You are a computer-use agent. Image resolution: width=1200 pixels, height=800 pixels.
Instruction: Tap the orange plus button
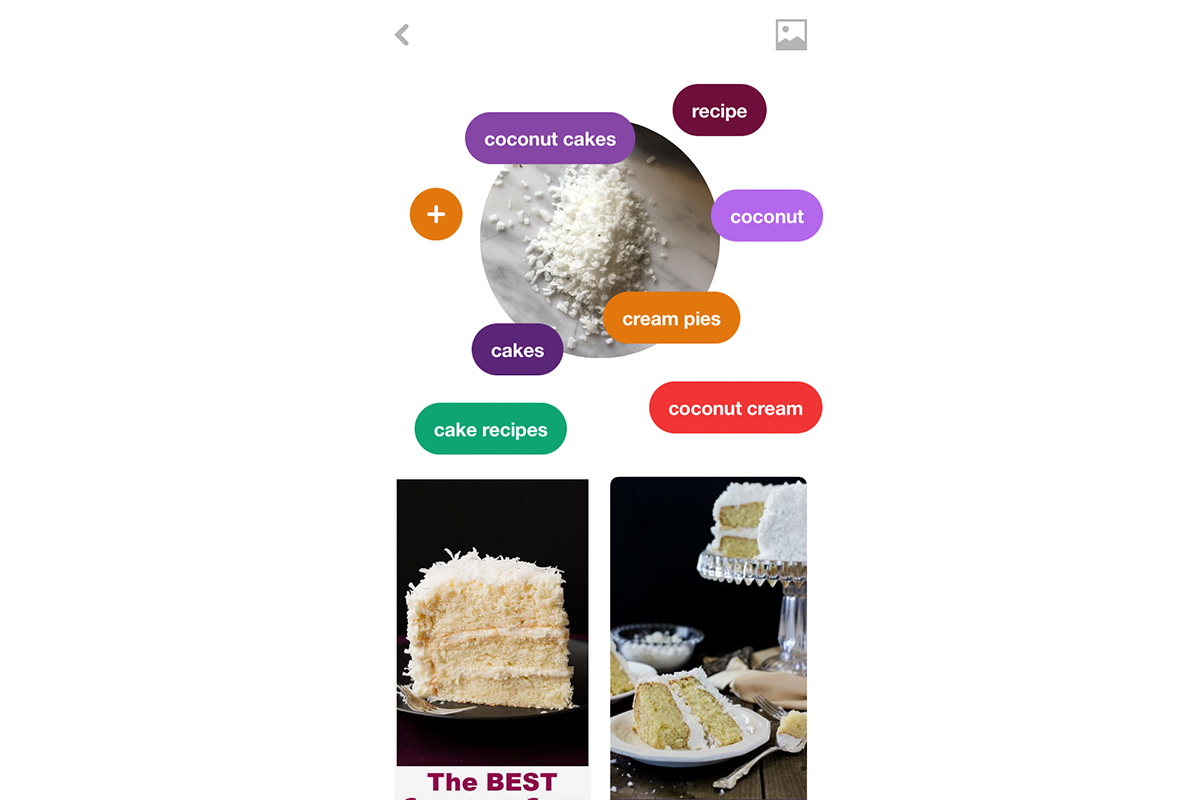(436, 214)
